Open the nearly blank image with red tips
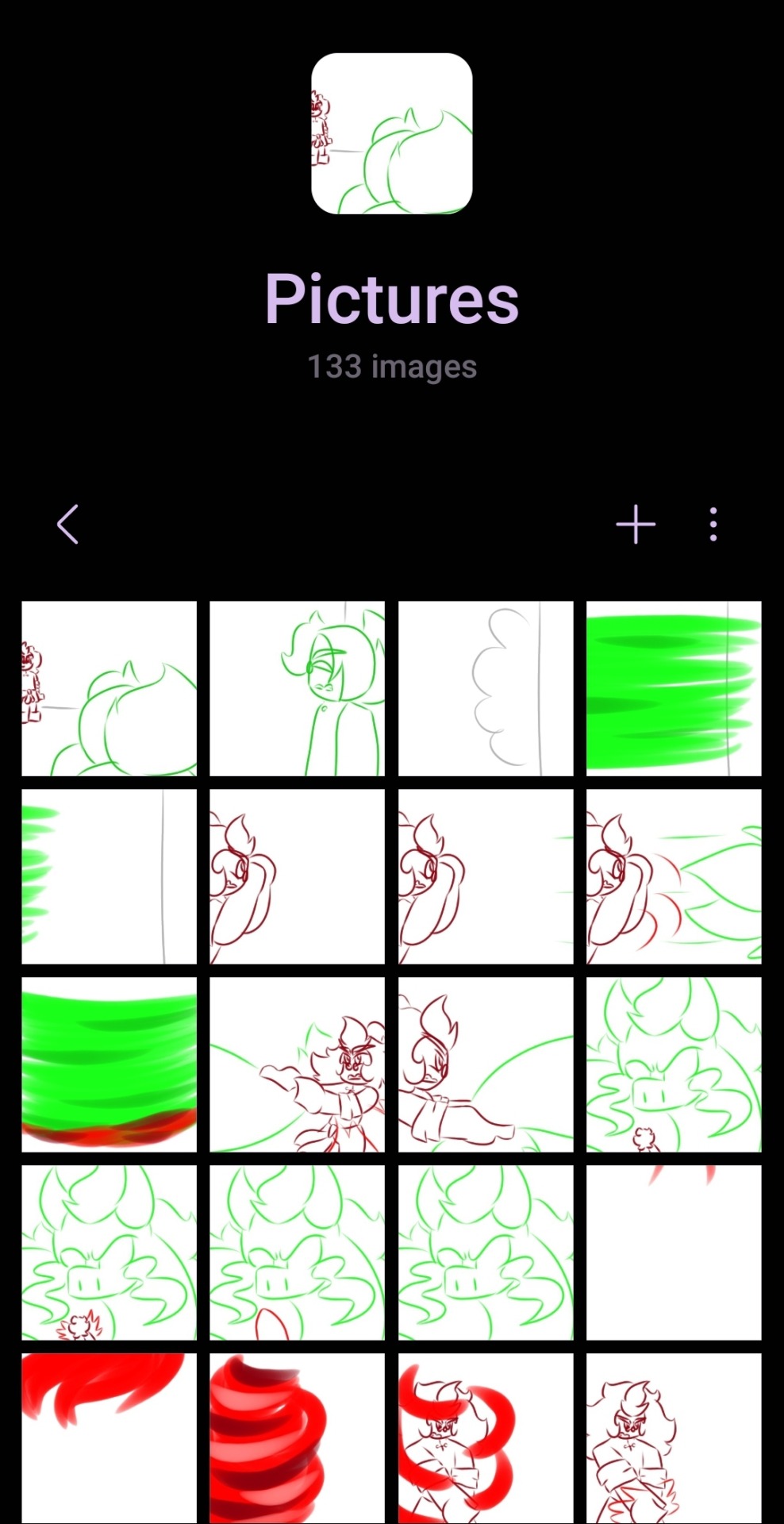 [x=674, y=1253]
